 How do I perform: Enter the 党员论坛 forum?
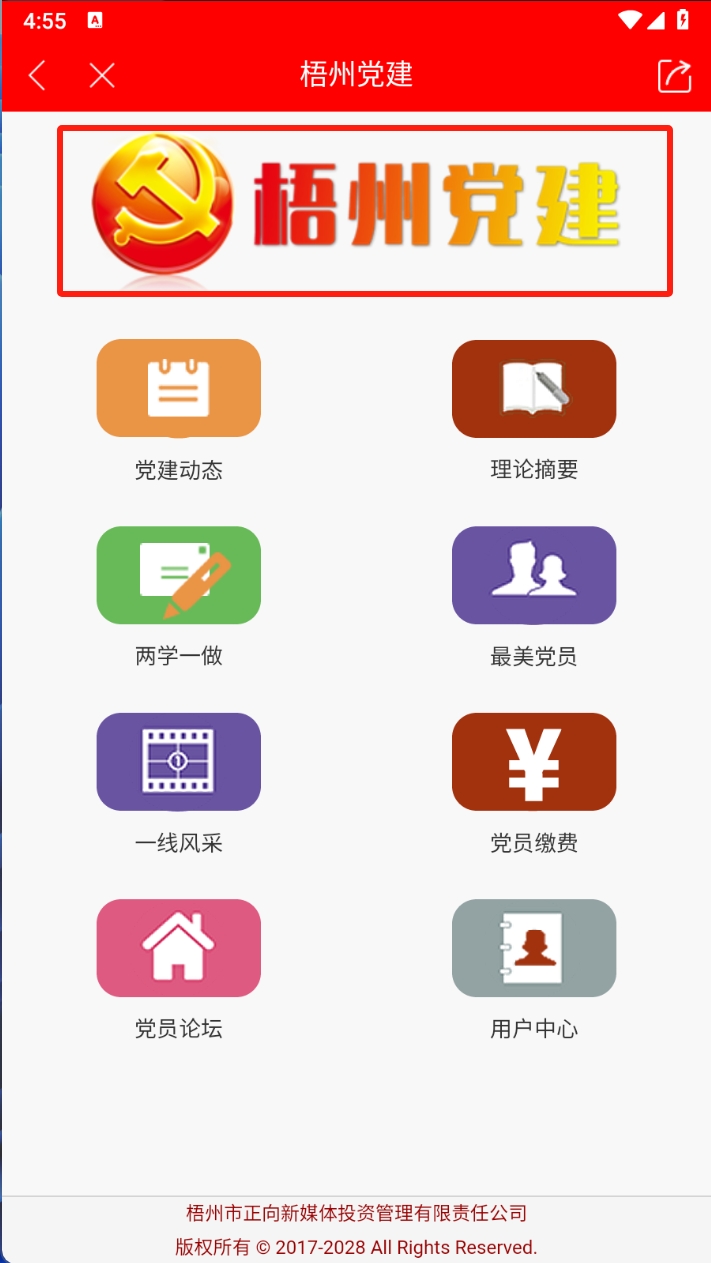coord(178,947)
